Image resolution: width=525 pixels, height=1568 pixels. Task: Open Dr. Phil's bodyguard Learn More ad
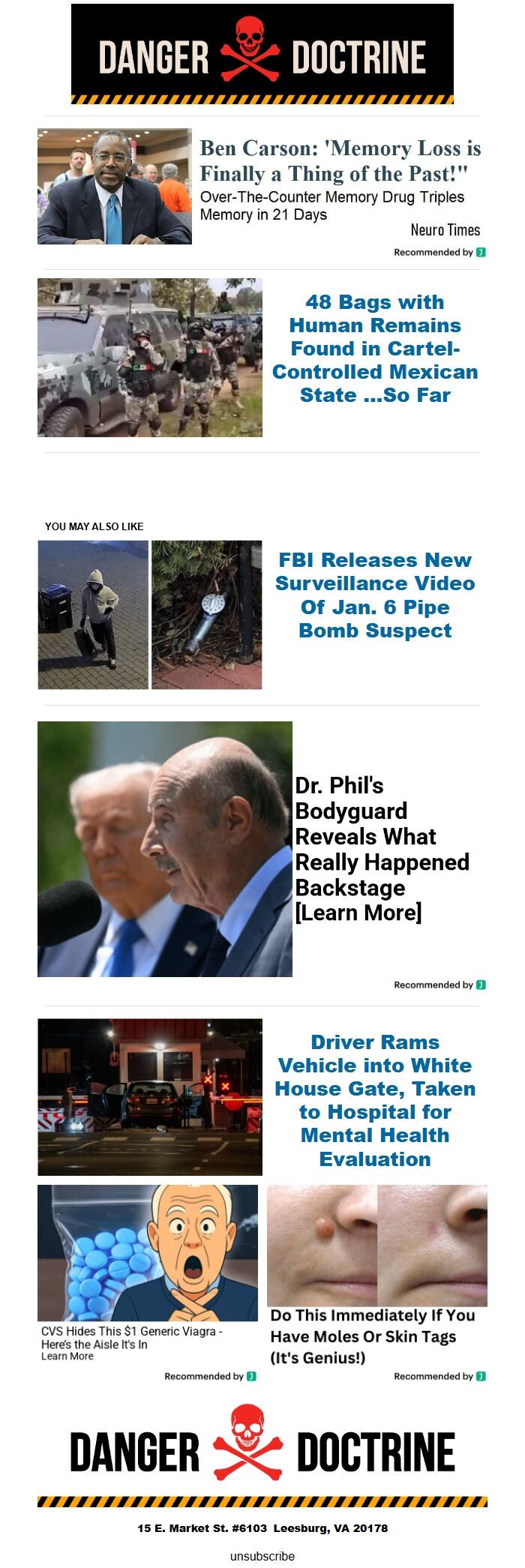click(x=382, y=849)
